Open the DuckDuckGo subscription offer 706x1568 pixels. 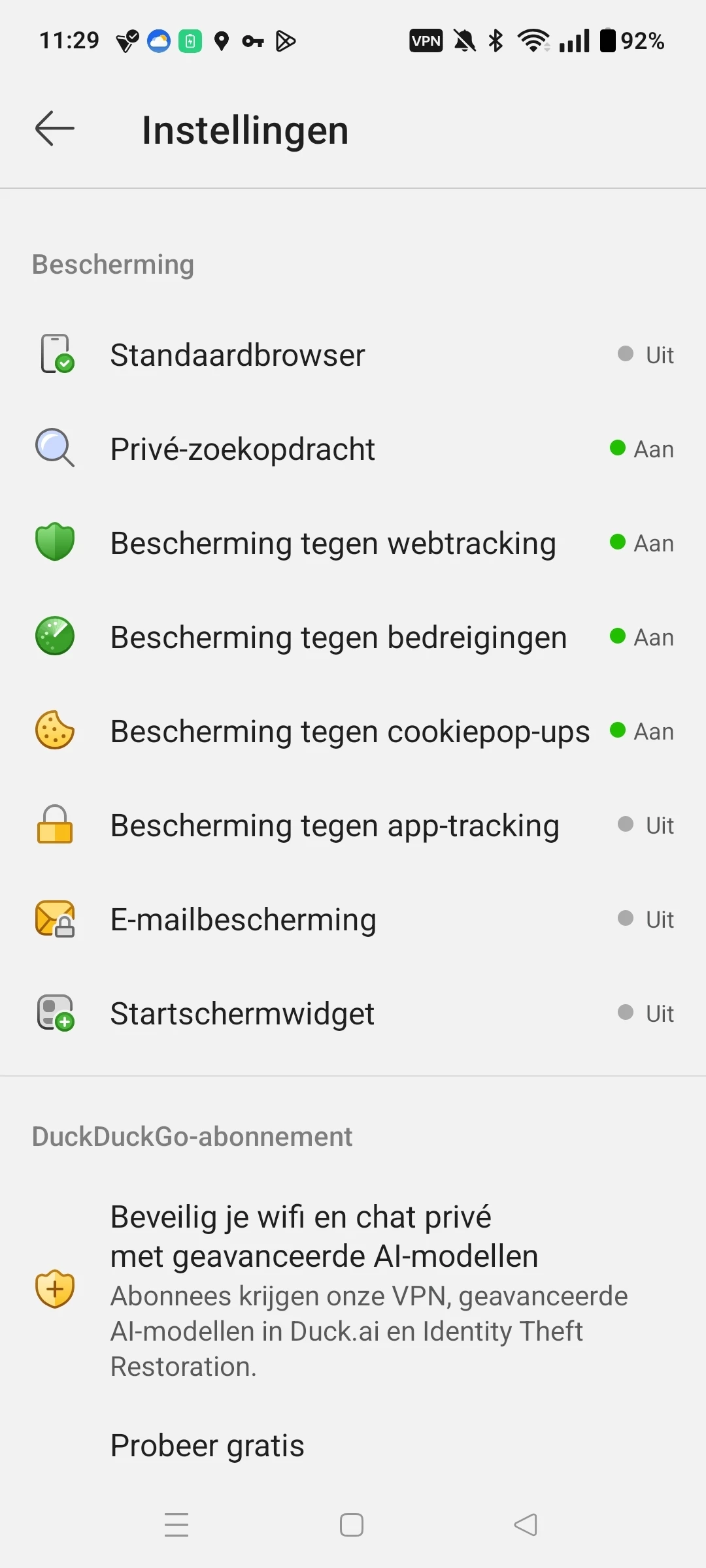[x=353, y=1290]
